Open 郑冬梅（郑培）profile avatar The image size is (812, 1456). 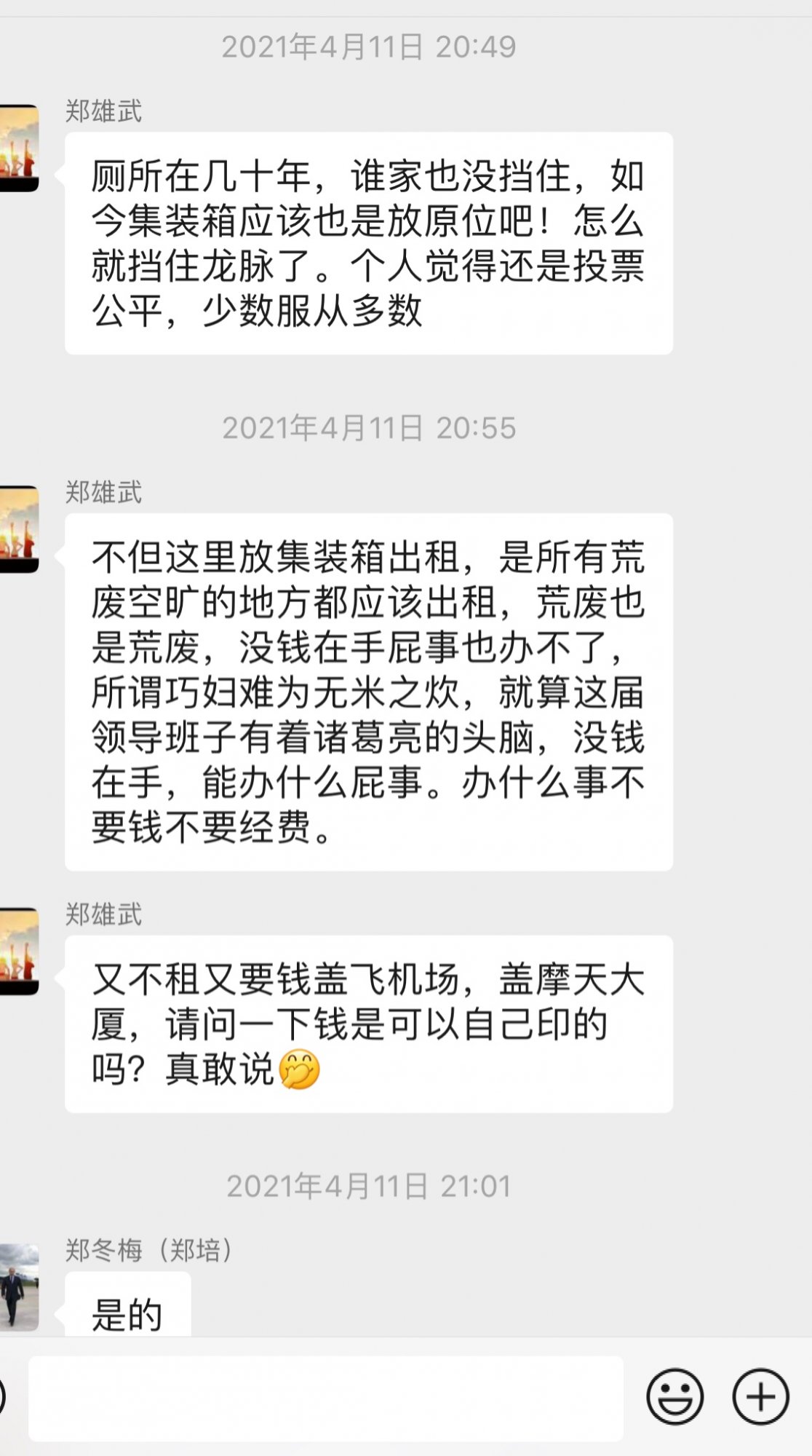coord(18,1287)
